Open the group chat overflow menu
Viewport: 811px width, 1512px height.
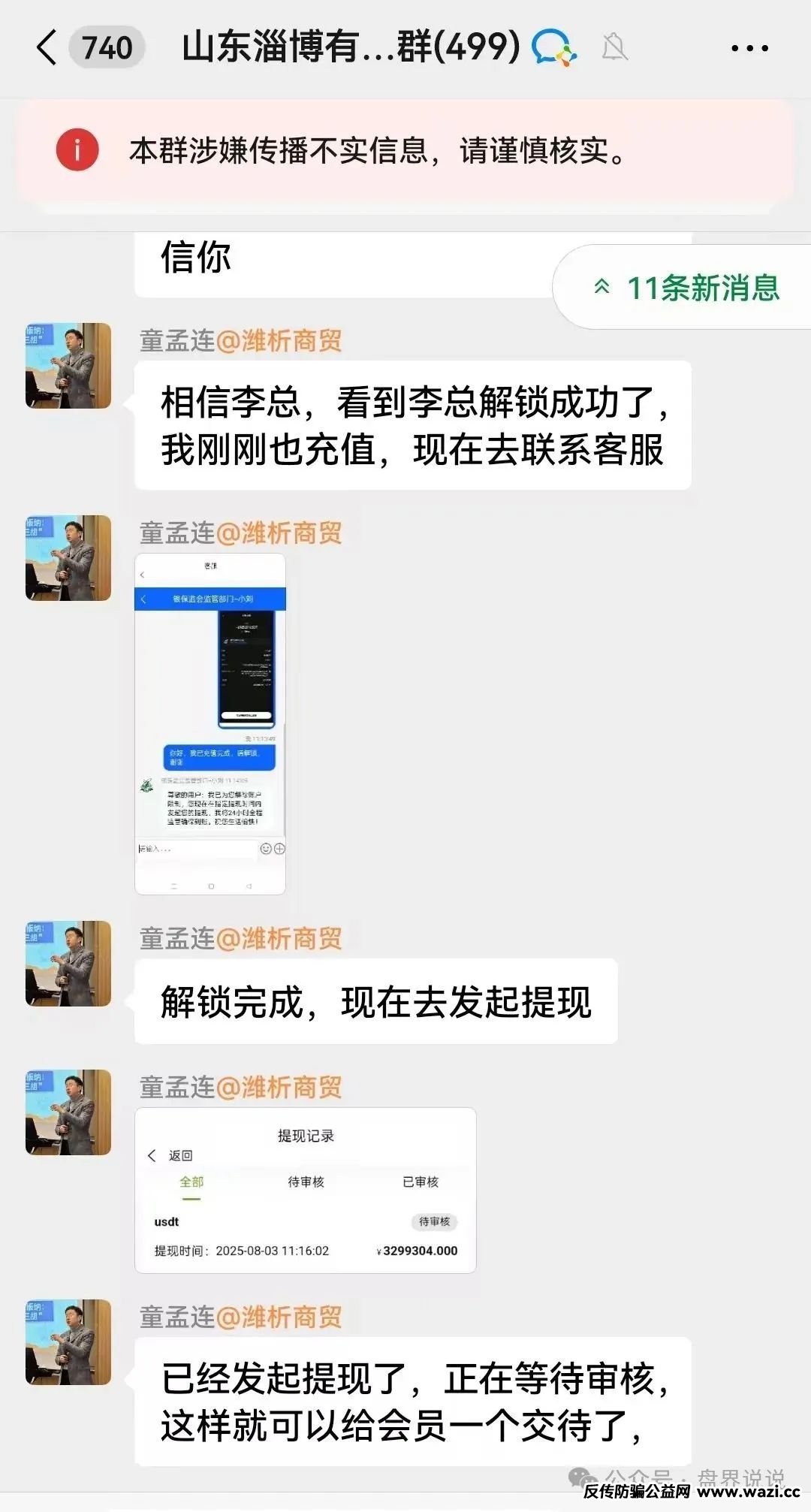[x=749, y=48]
